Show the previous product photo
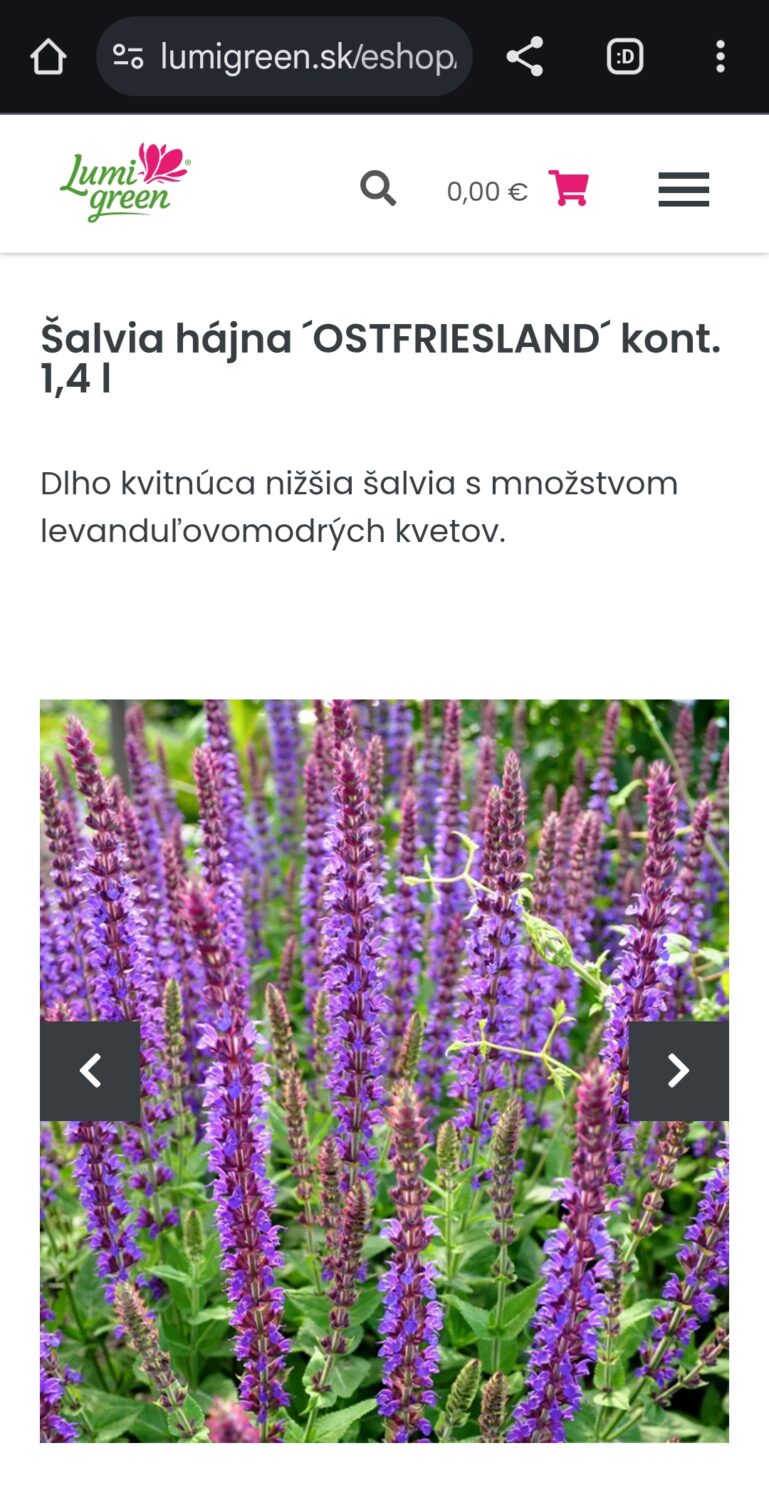 (x=90, y=1071)
